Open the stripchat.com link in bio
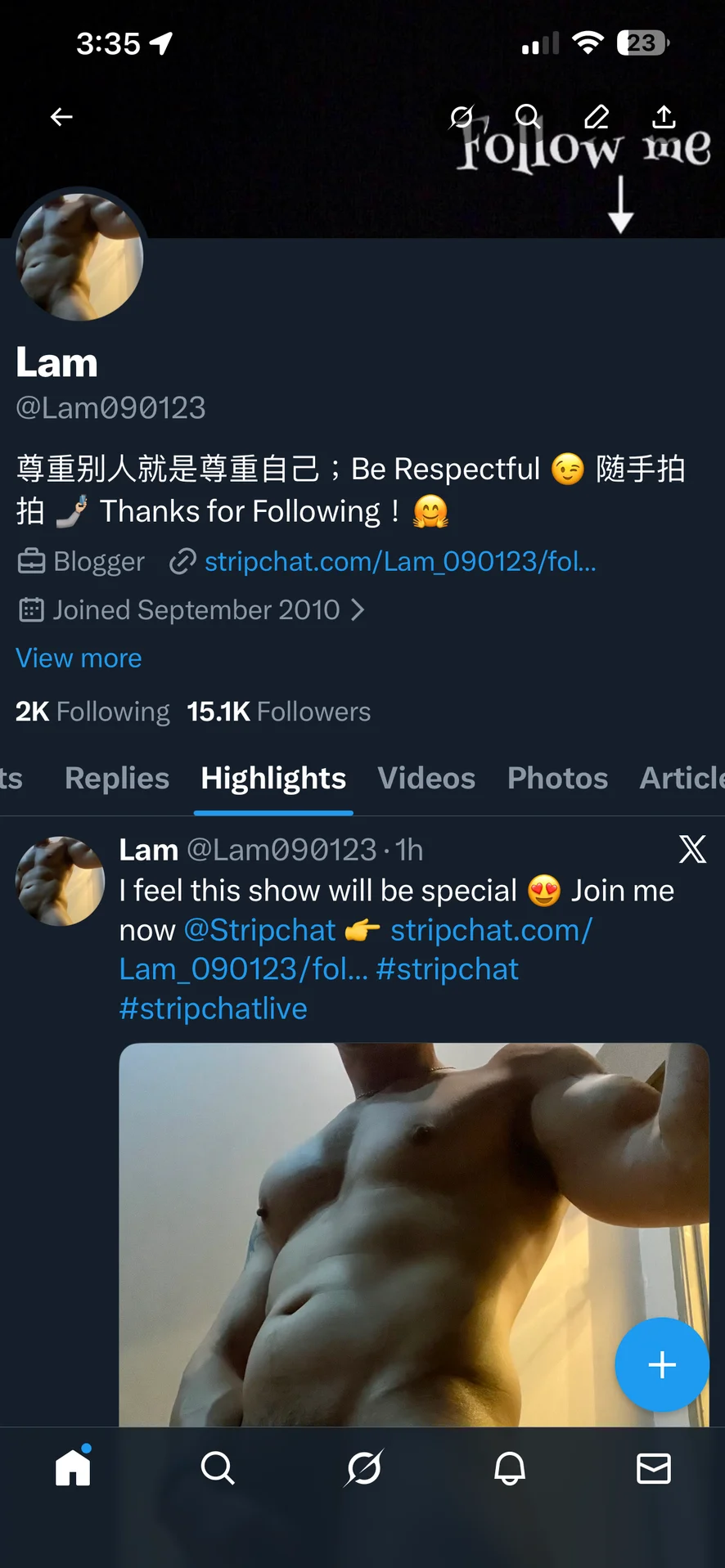Image resolution: width=725 pixels, height=1568 pixels. [399, 562]
